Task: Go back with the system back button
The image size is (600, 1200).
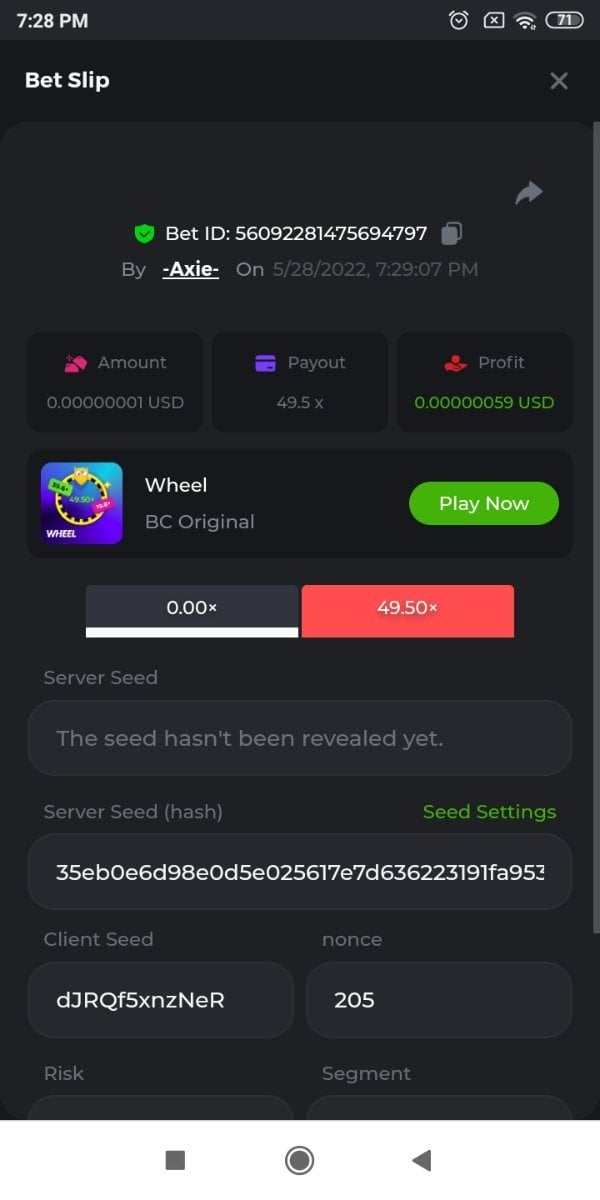Action: 421,1160
